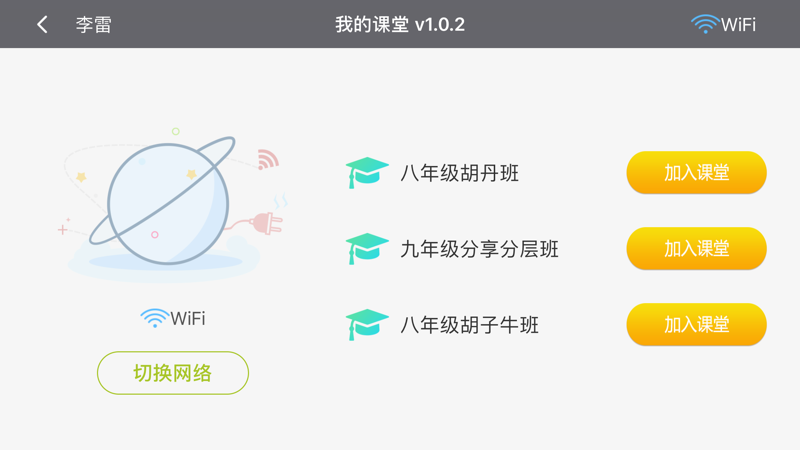Join the 九年级分享分层班 classroom
Viewport: 800px width, 450px height.
pos(696,249)
